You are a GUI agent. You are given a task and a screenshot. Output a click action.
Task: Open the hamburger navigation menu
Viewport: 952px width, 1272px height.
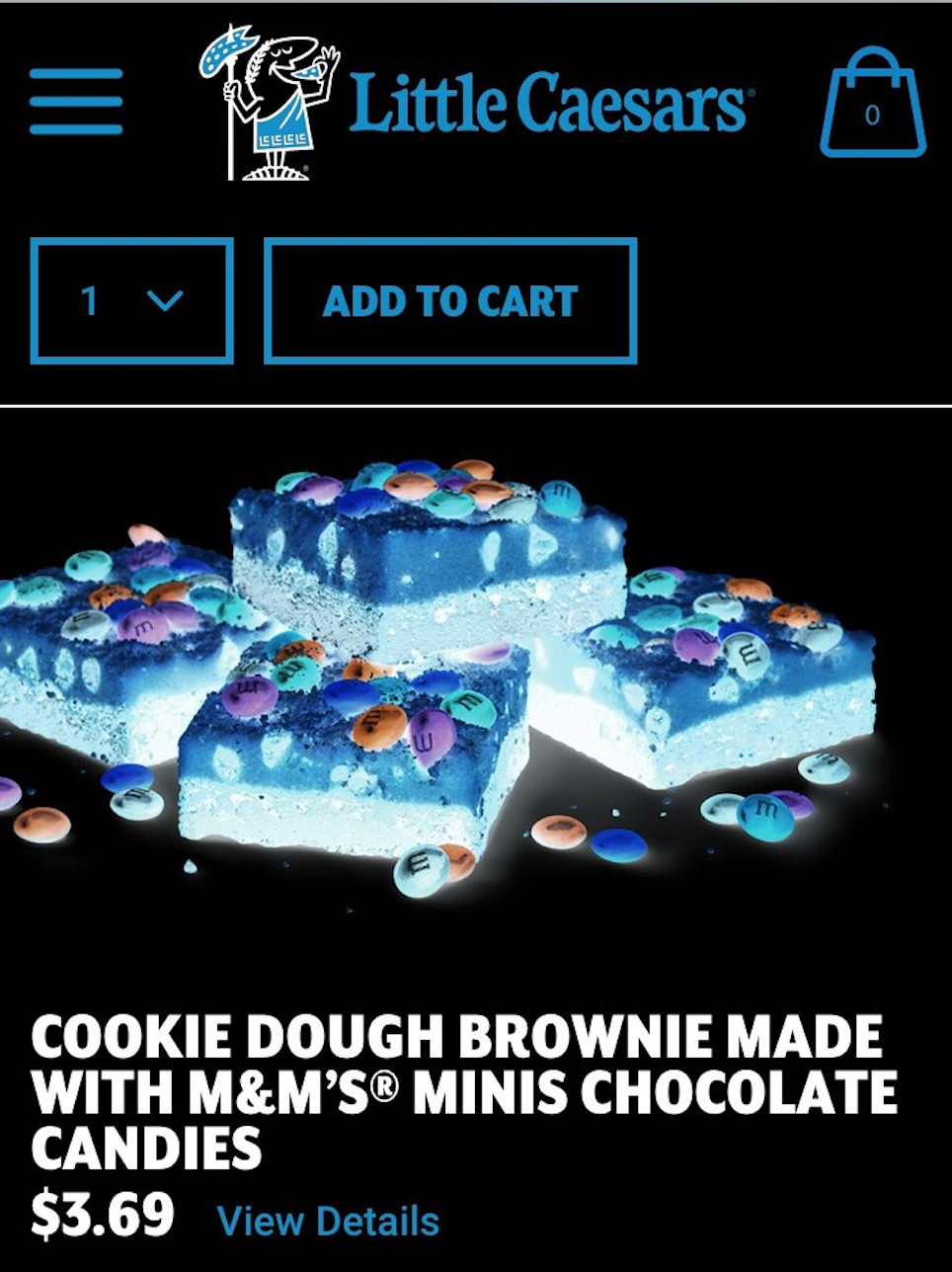[76, 102]
